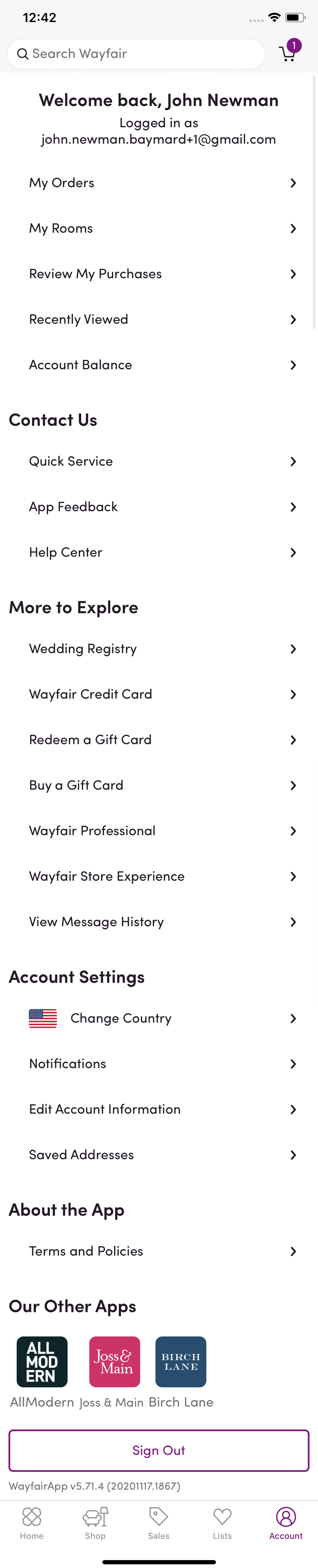
Task: Open Saved Addresses
Action: point(159,1155)
